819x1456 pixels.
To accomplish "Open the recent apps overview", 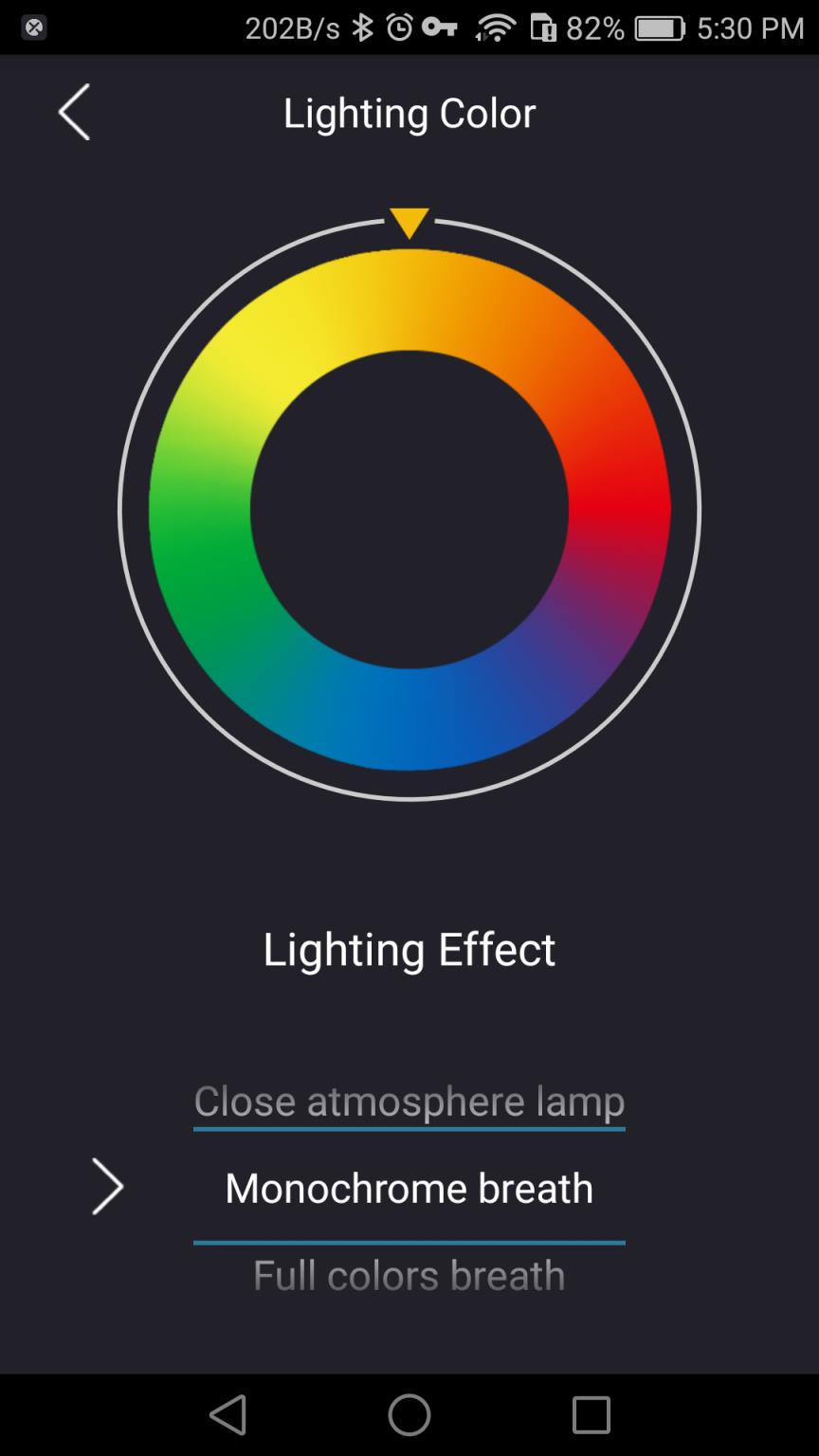I will pos(591,1415).
